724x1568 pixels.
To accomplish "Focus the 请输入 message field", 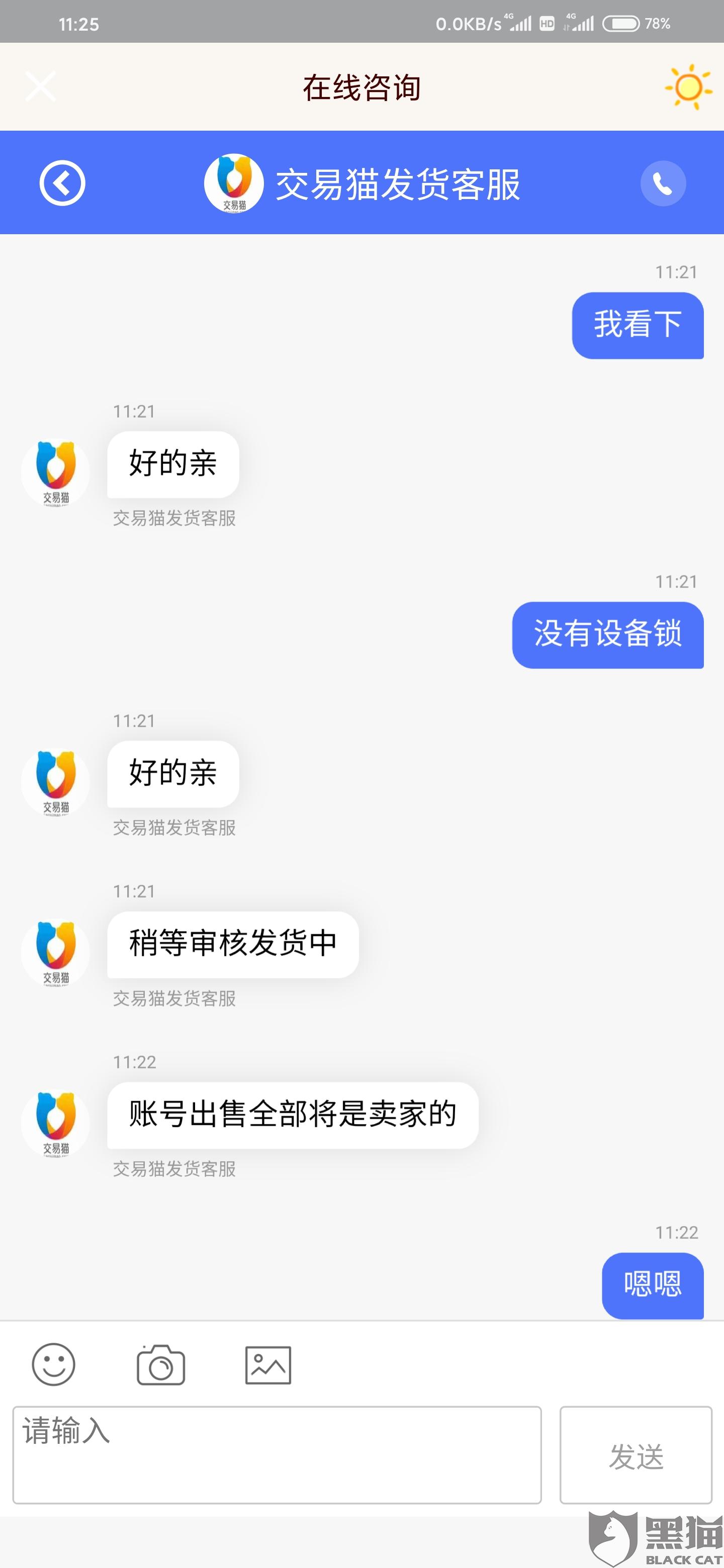I will (277, 1455).
